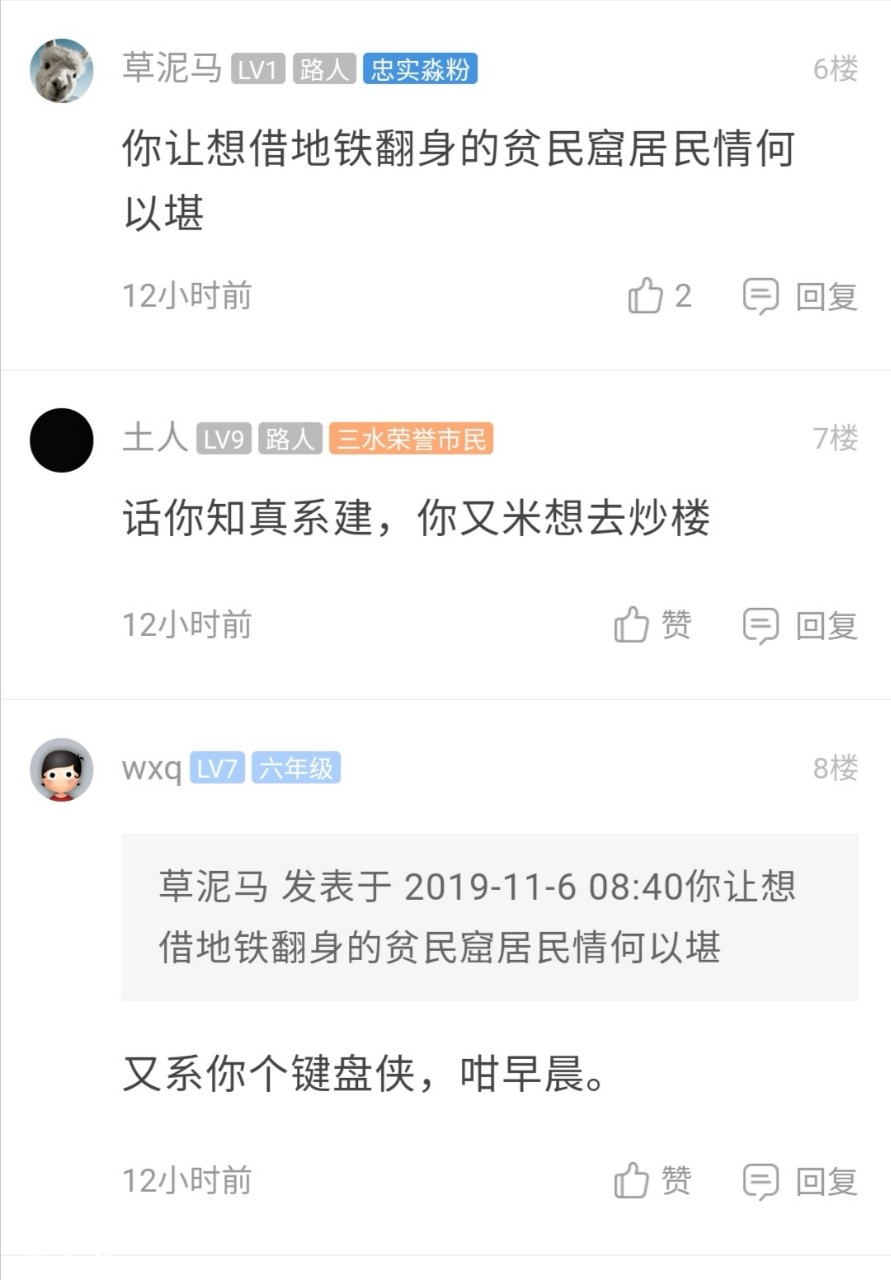Like 土人's comment on floor 7

652,625
